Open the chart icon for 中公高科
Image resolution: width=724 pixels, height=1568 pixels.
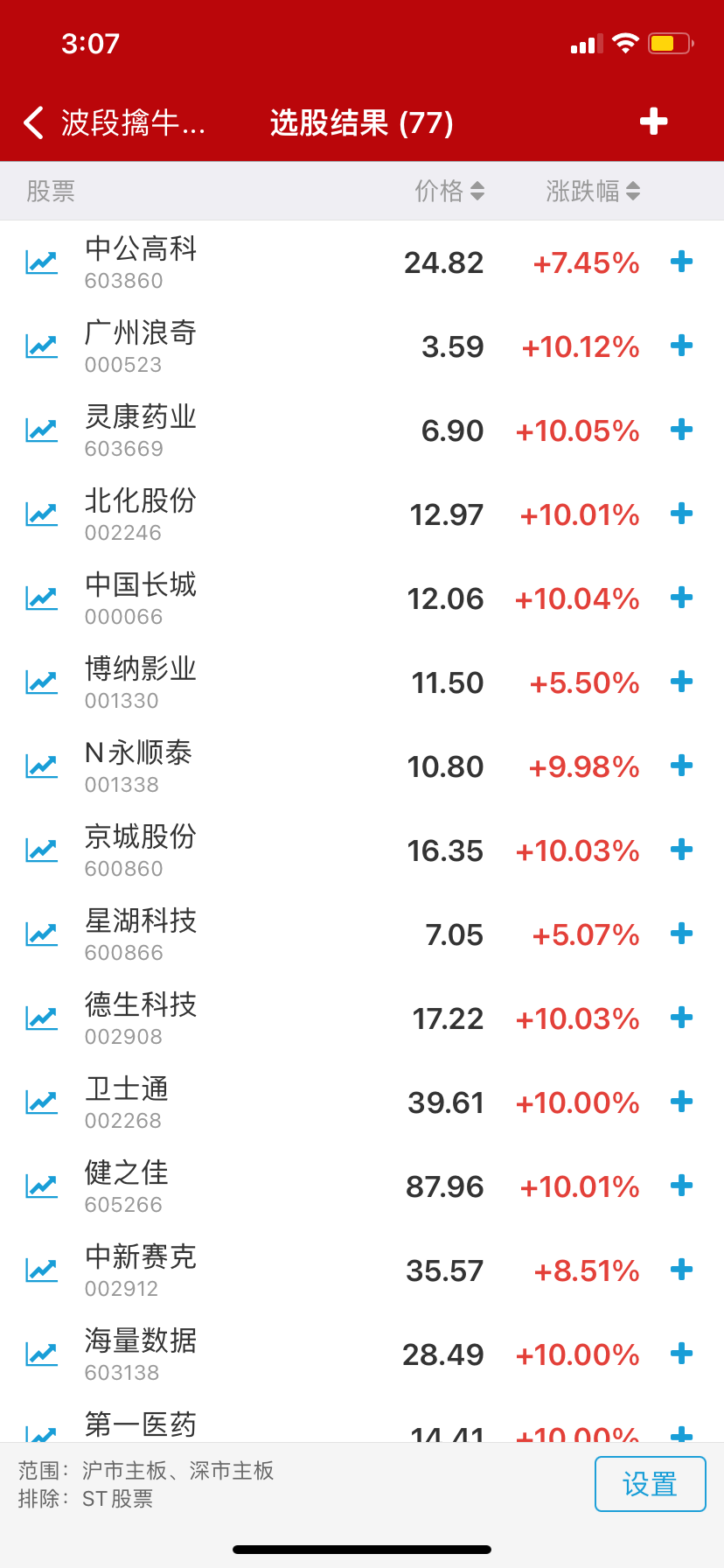(40, 260)
